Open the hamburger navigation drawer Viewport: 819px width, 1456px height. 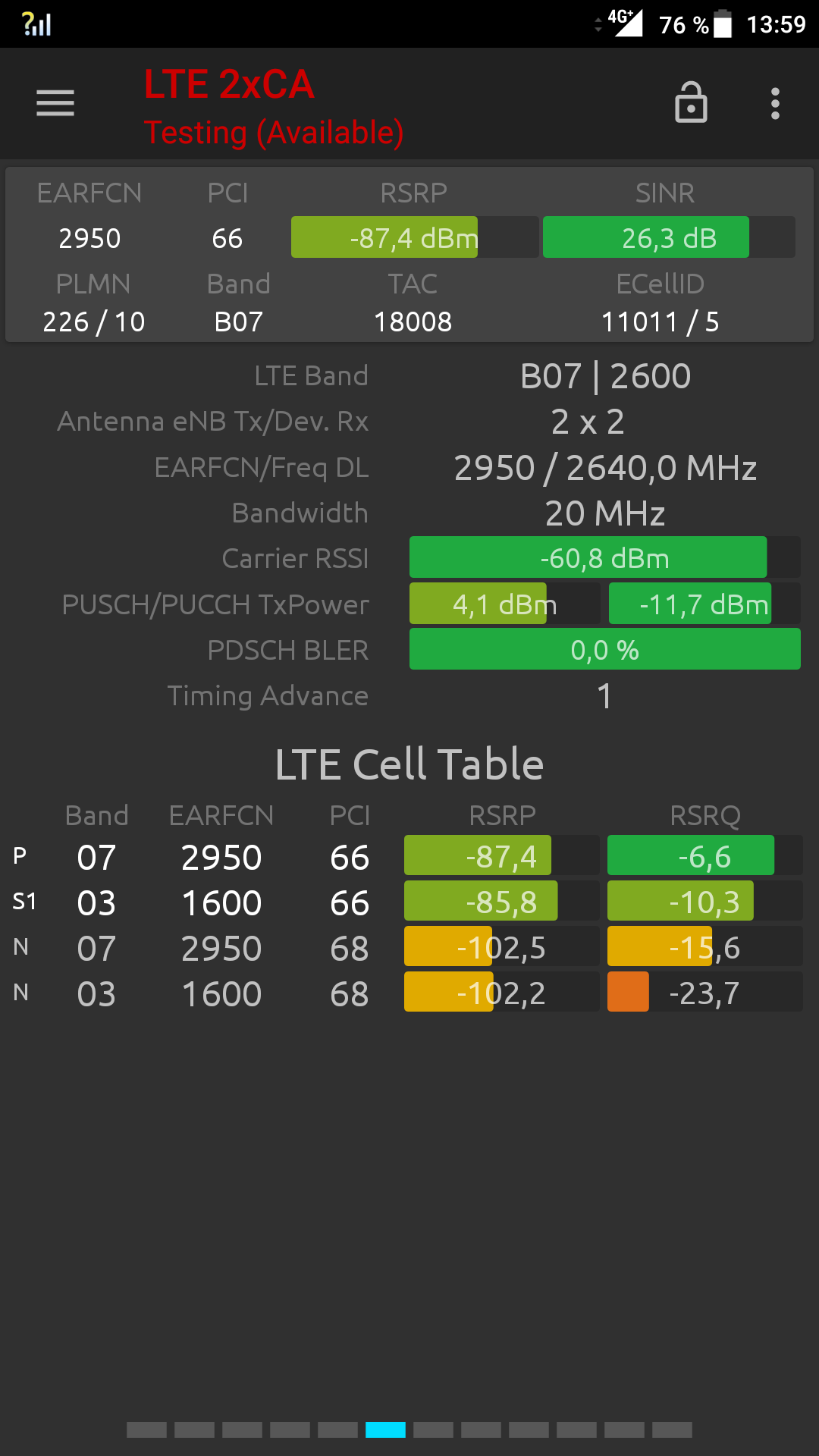pyautogui.click(x=55, y=103)
